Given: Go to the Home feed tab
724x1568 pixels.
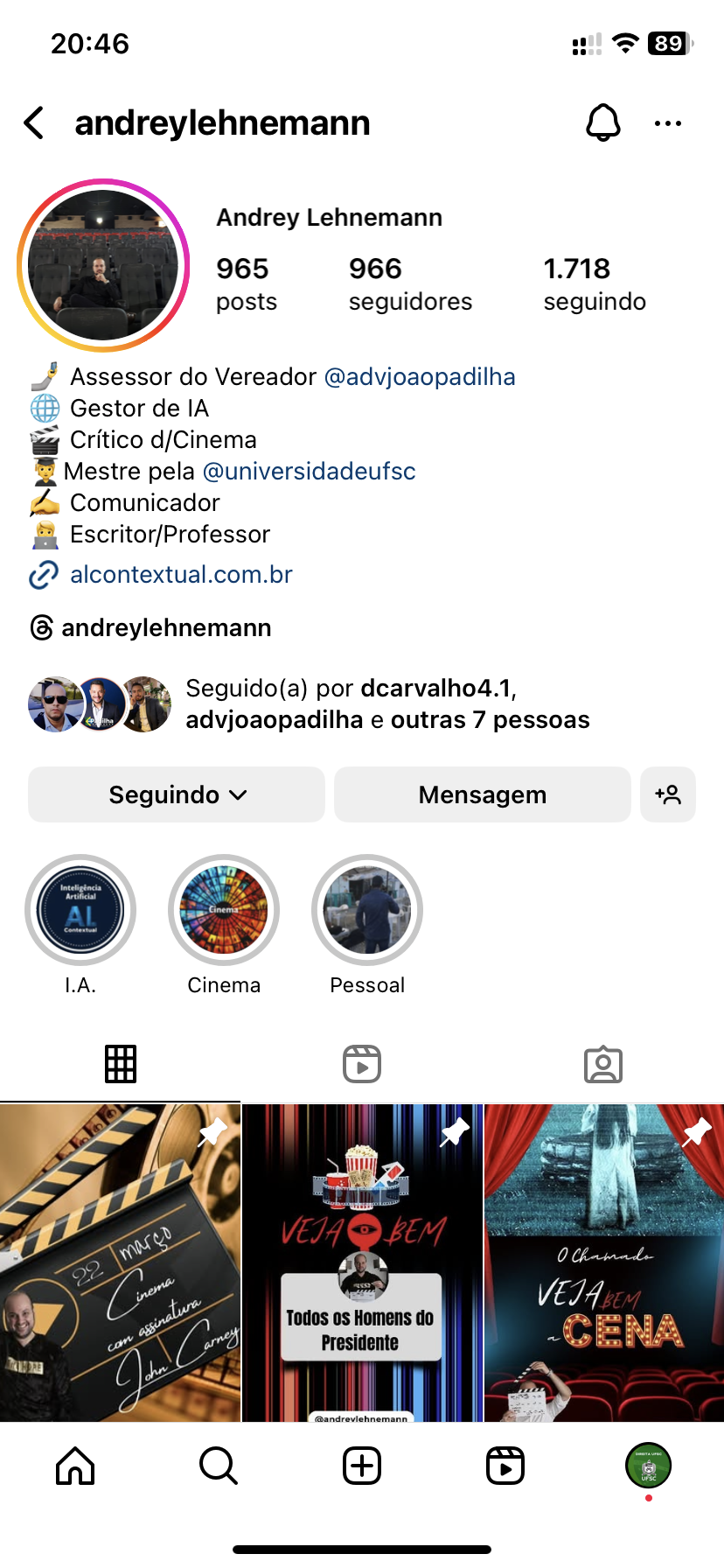Looking at the screenshot, I should point(75,1466).
